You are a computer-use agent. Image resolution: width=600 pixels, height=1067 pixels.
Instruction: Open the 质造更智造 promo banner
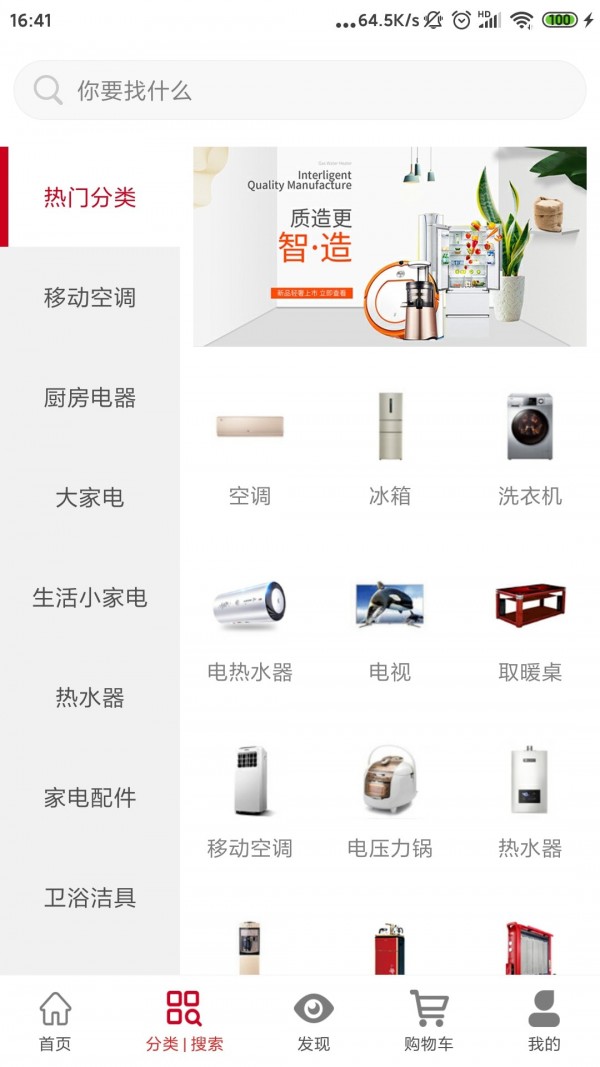click(389, 247)
